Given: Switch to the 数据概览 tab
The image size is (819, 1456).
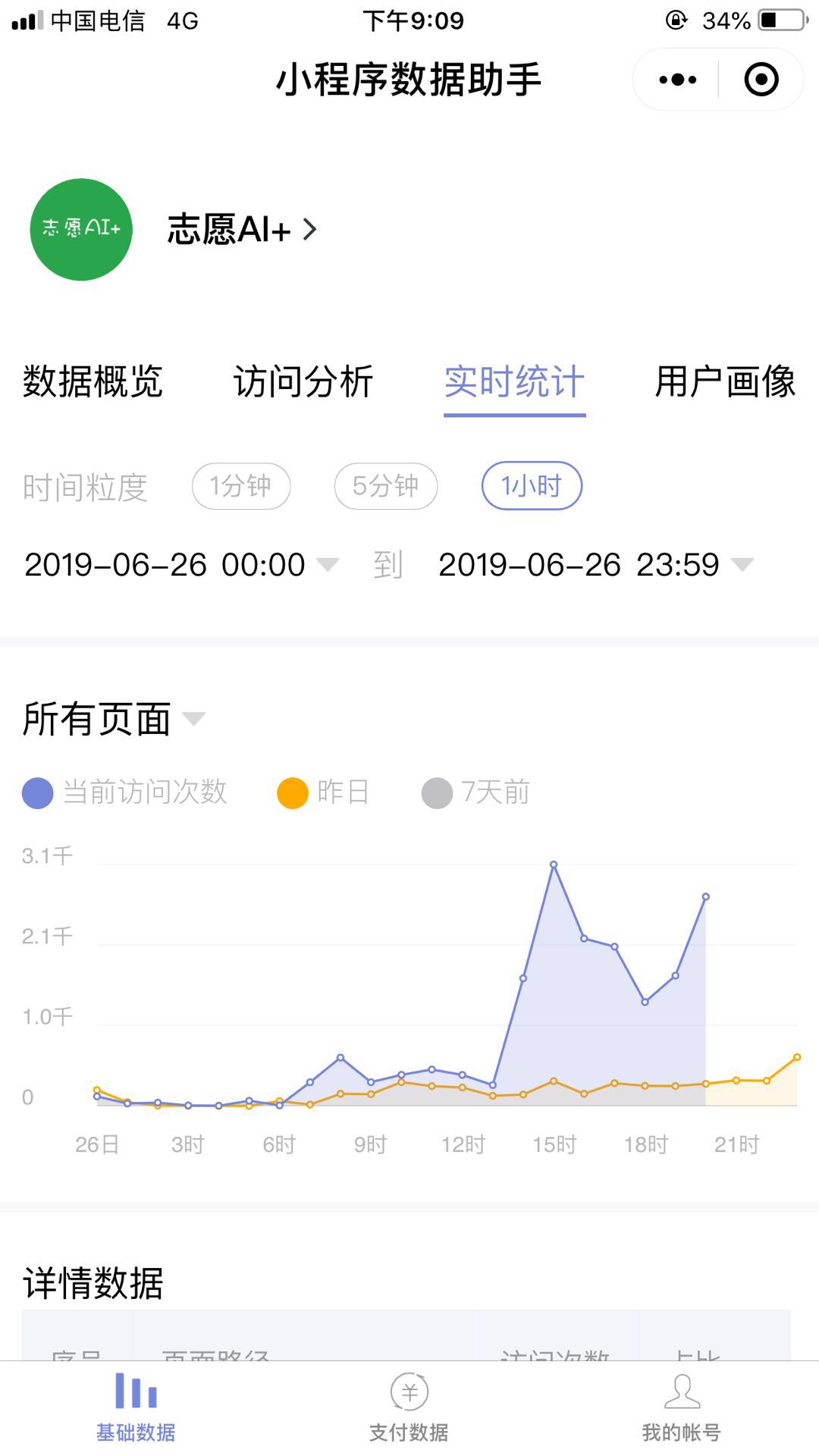Looking at the screenshot, I should [93, 381].
